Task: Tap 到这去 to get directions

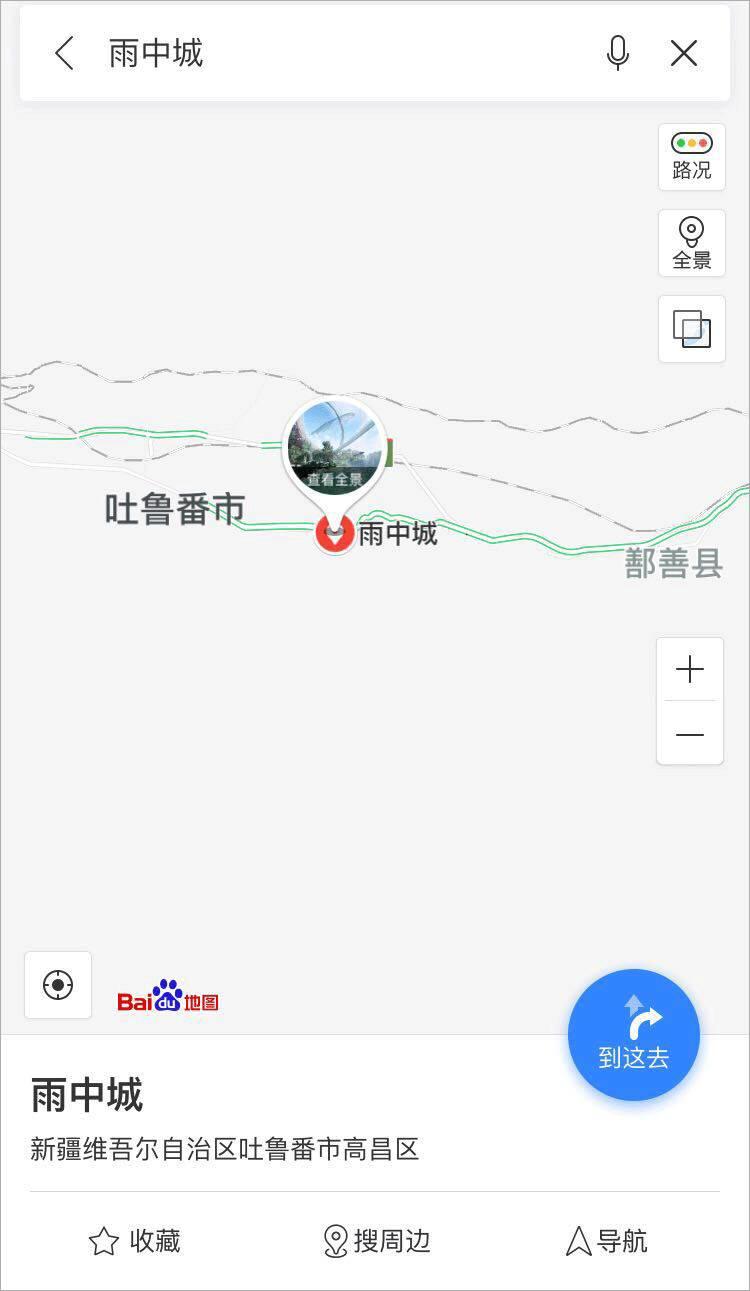Action: (x=634, y=1035)
